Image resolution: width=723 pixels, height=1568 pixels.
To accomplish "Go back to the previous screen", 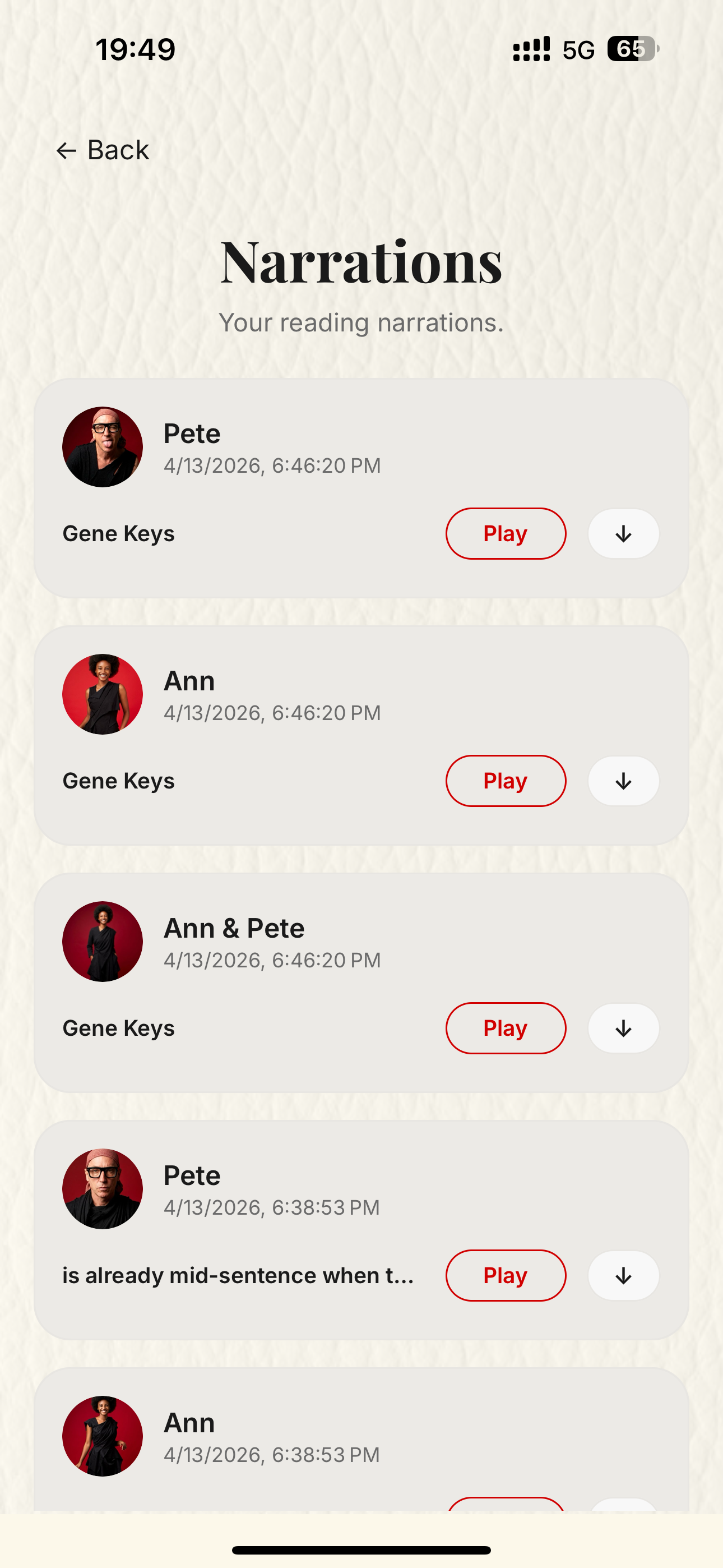I will pos(102,150).
